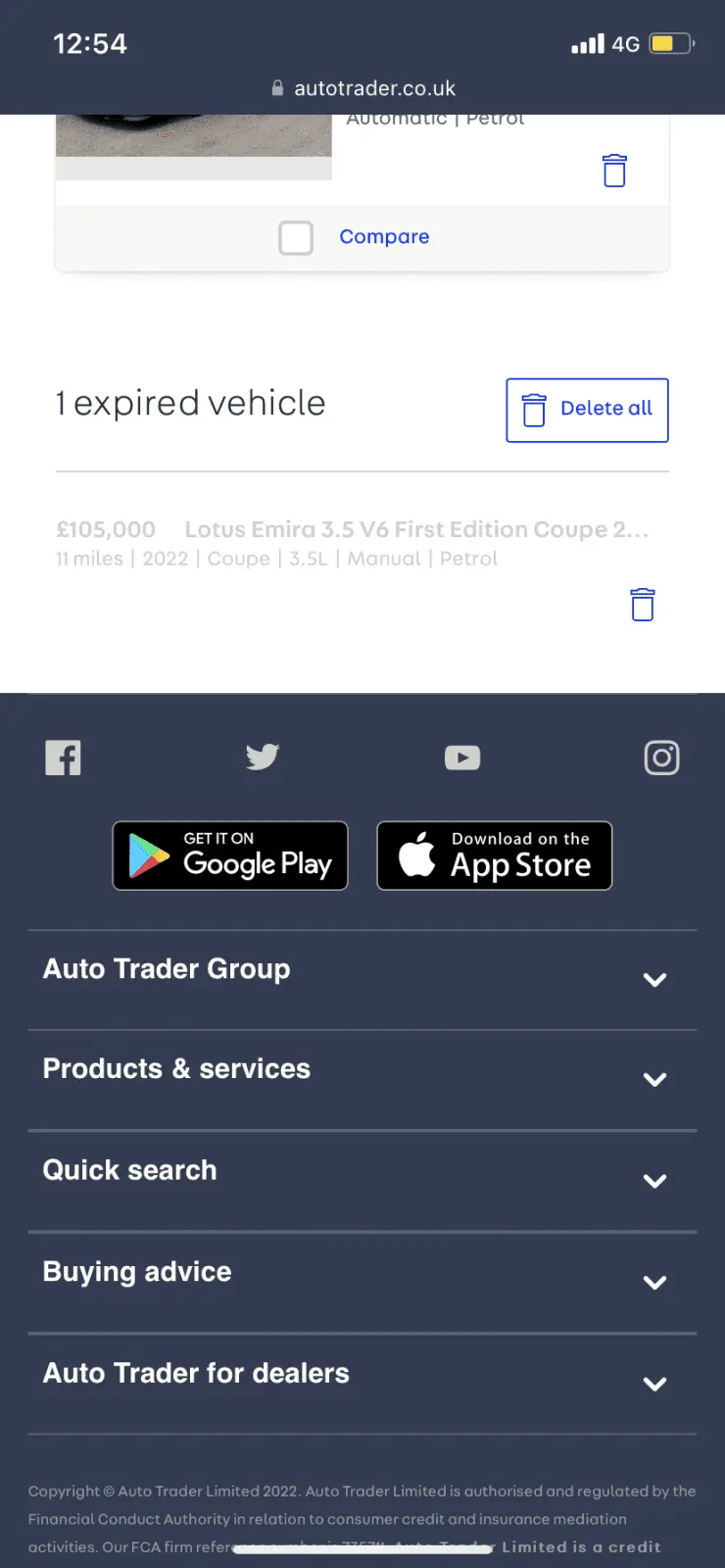Open Auto Trader's Instagram page

pos(661,758)
